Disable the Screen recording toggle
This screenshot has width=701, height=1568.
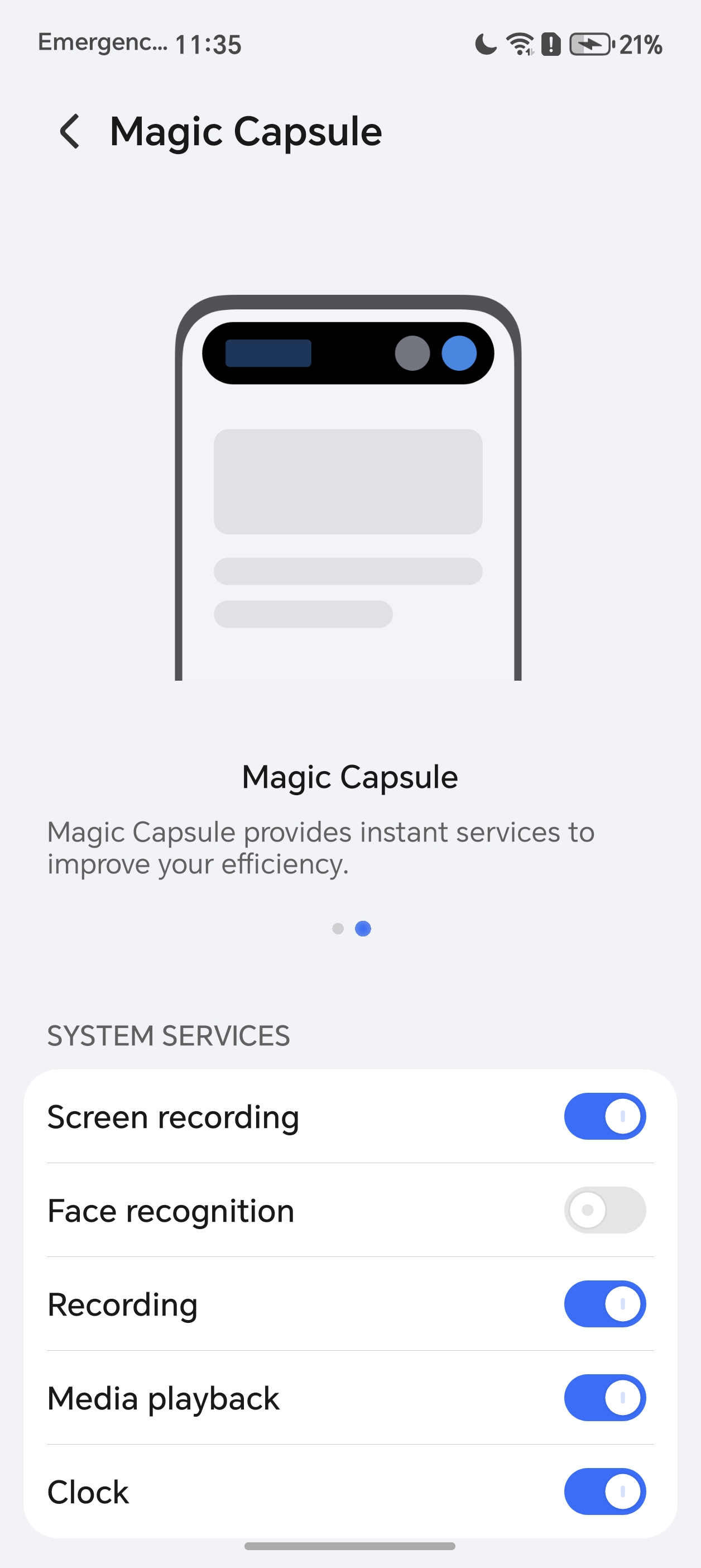[x=604, y=1116]
